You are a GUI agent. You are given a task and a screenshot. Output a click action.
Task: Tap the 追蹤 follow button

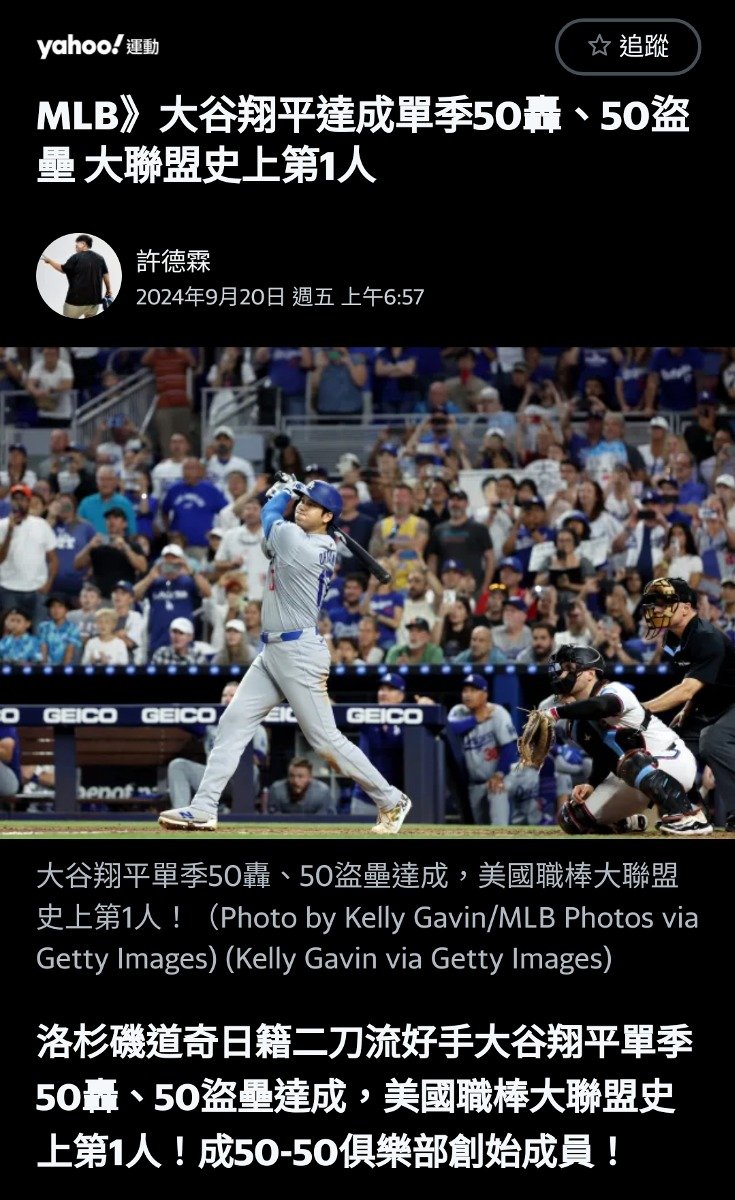point(628,47)
